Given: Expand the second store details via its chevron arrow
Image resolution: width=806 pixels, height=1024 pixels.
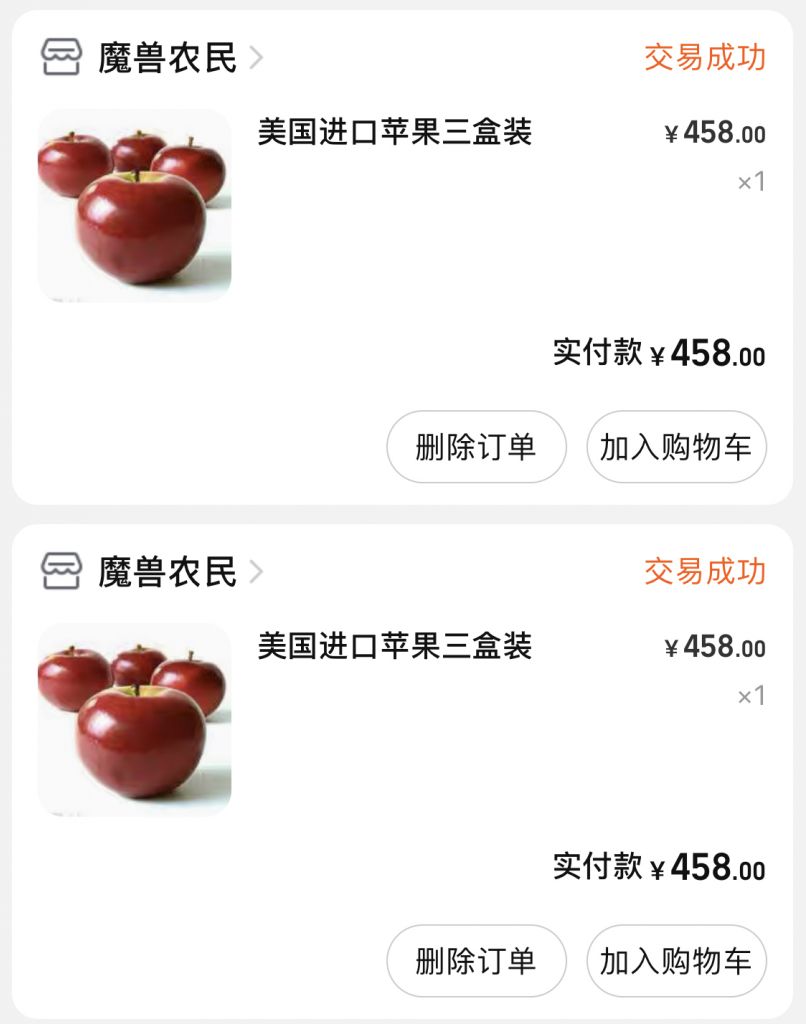Looking at the screenshot, I should tap(258, 570).
